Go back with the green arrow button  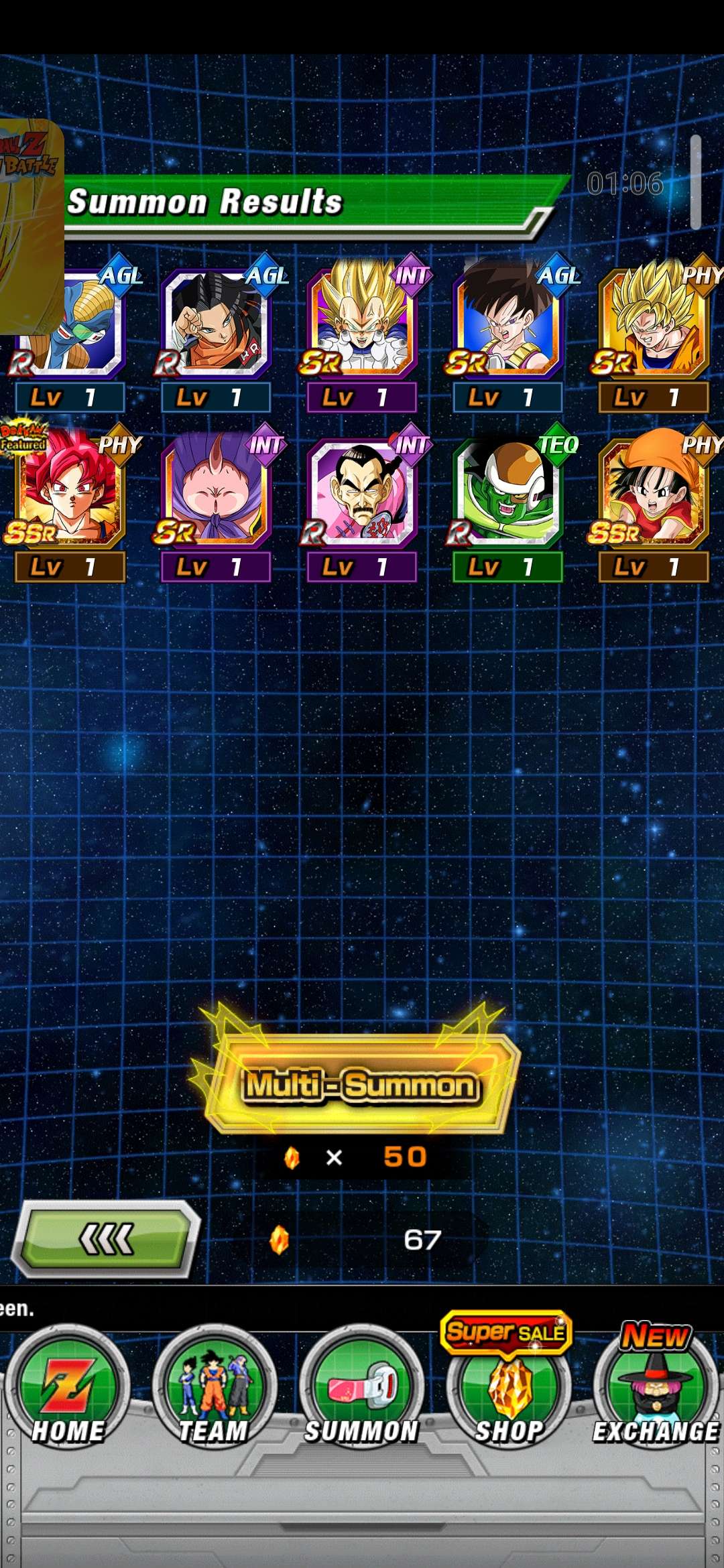(x=107, y=1239)
